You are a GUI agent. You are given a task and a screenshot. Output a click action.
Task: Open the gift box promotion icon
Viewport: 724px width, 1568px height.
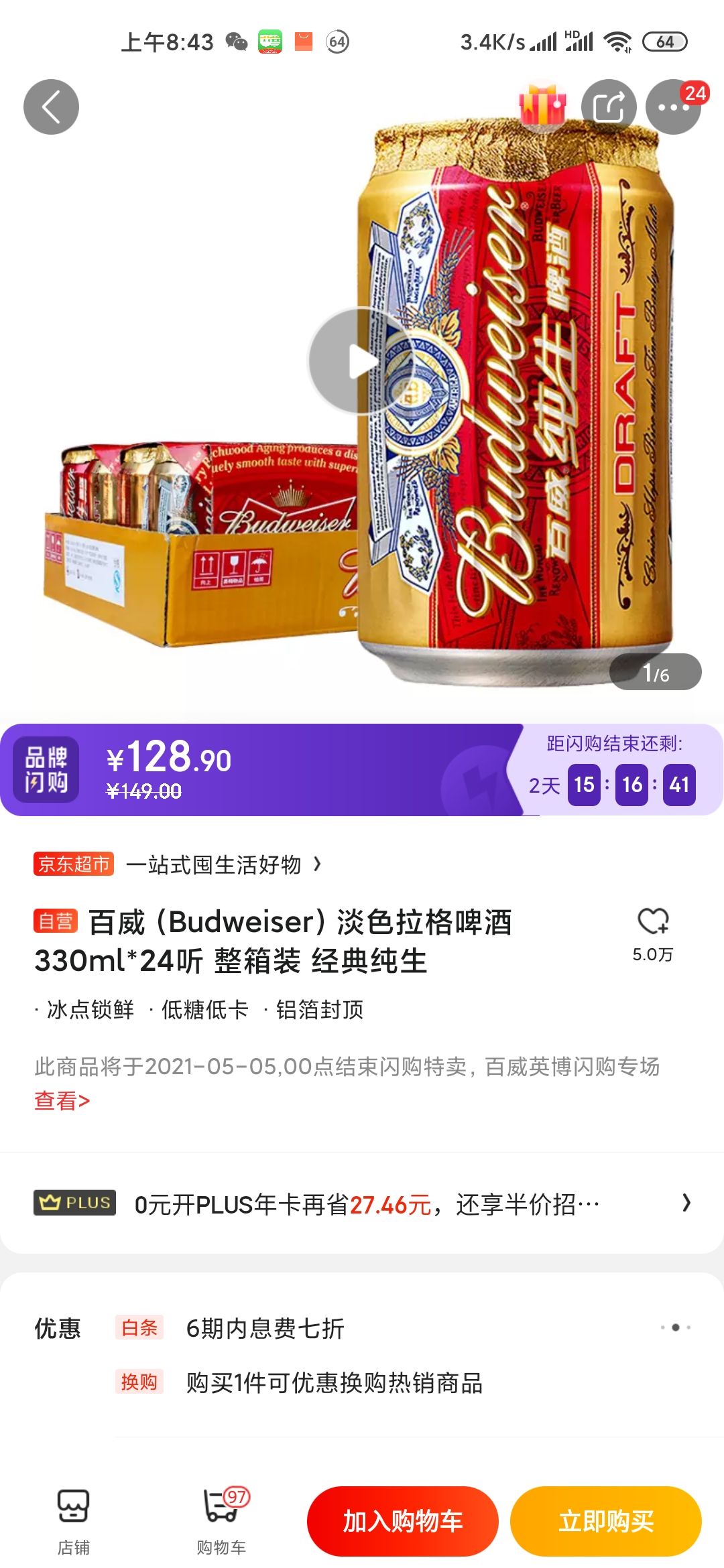pyautogui.click(x=542, y=105)
